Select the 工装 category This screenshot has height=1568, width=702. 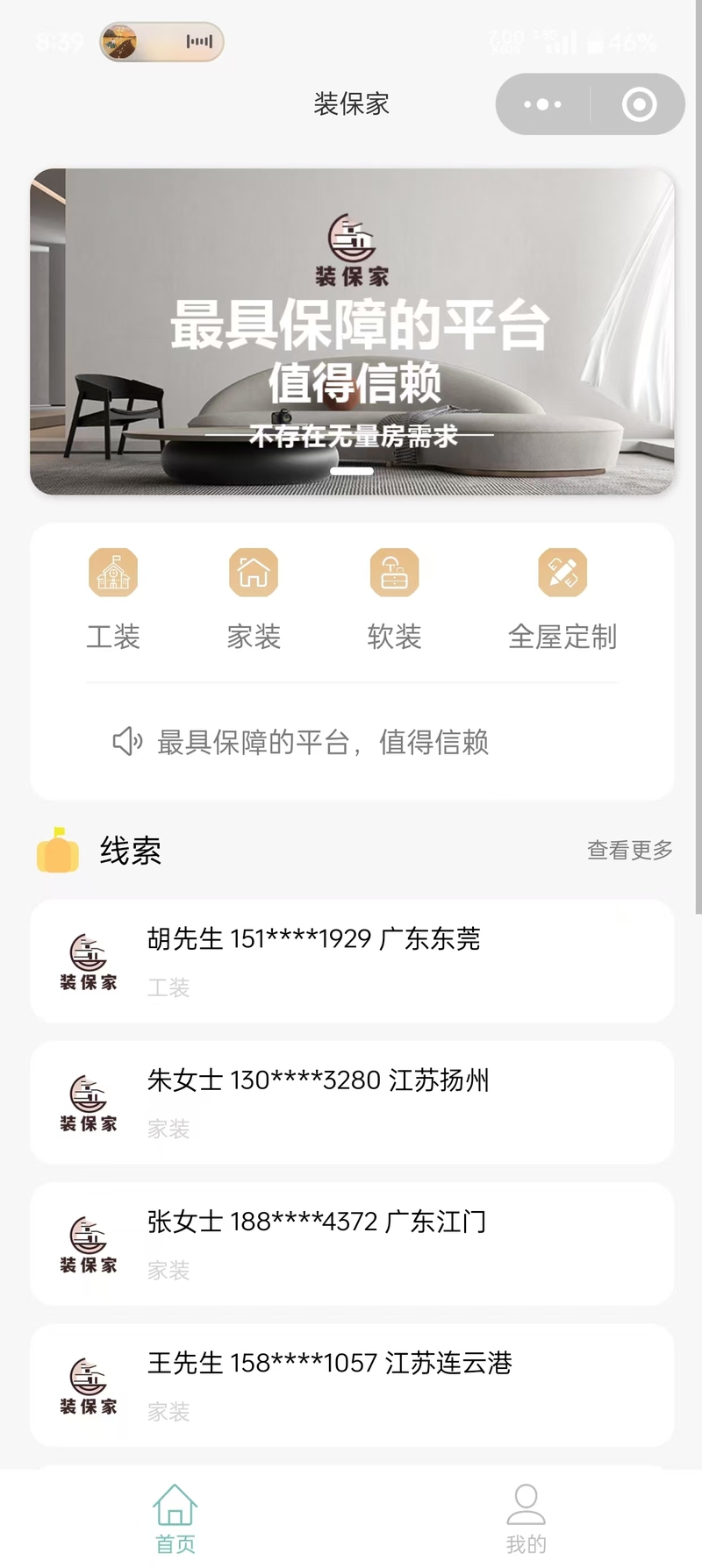pos(113,600)
